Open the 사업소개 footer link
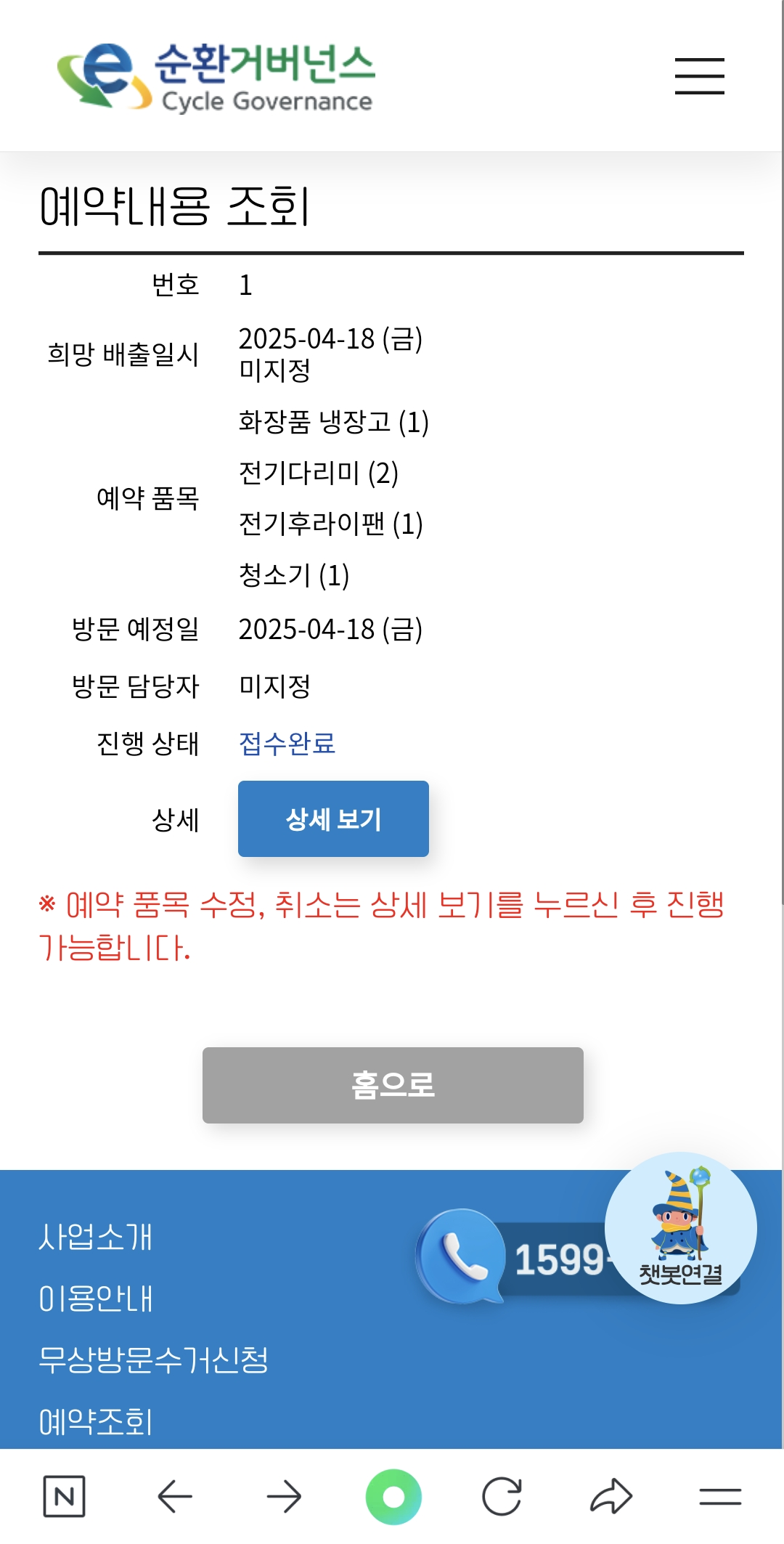 pos(95,1237)
